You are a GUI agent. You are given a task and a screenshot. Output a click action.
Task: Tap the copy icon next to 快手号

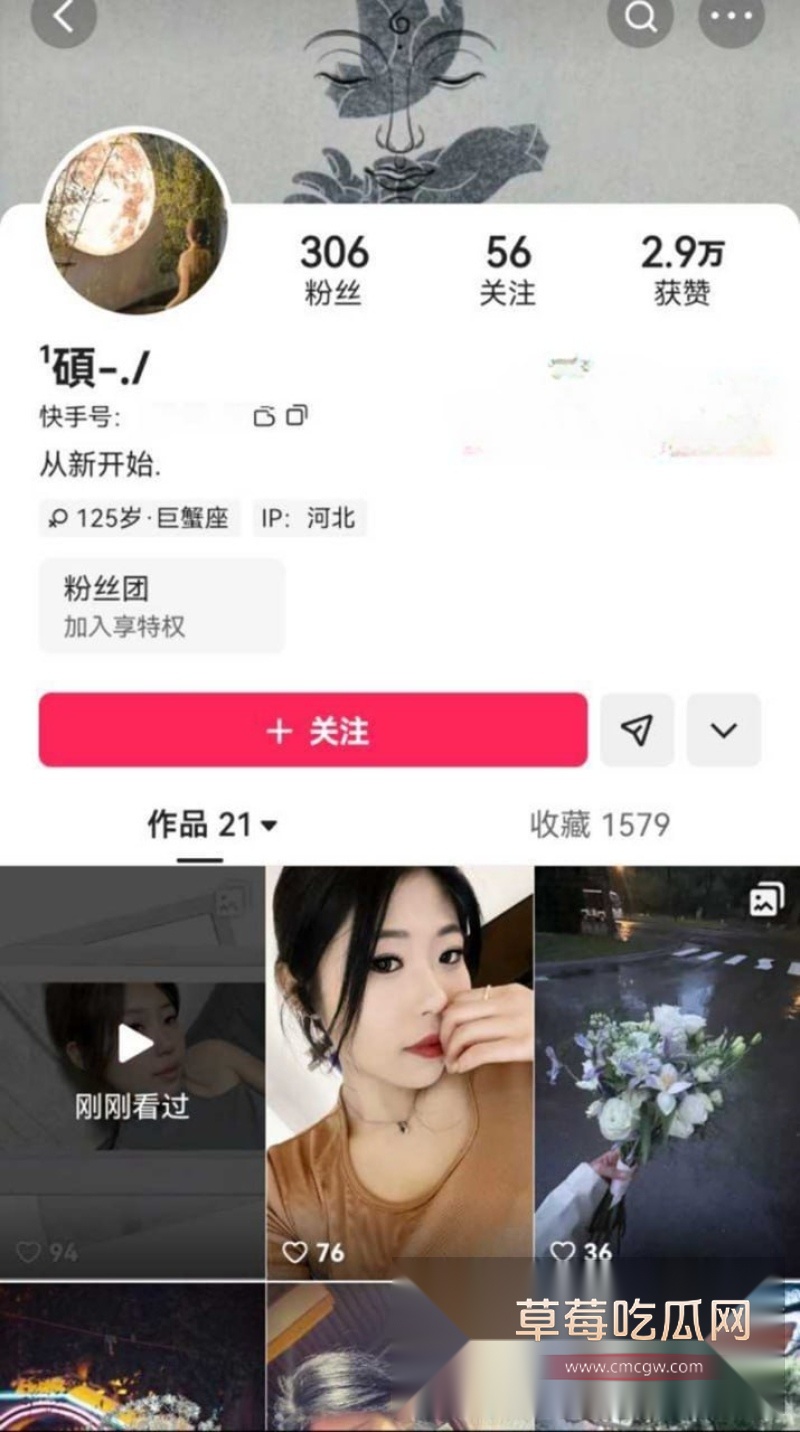tap(298, 413)
